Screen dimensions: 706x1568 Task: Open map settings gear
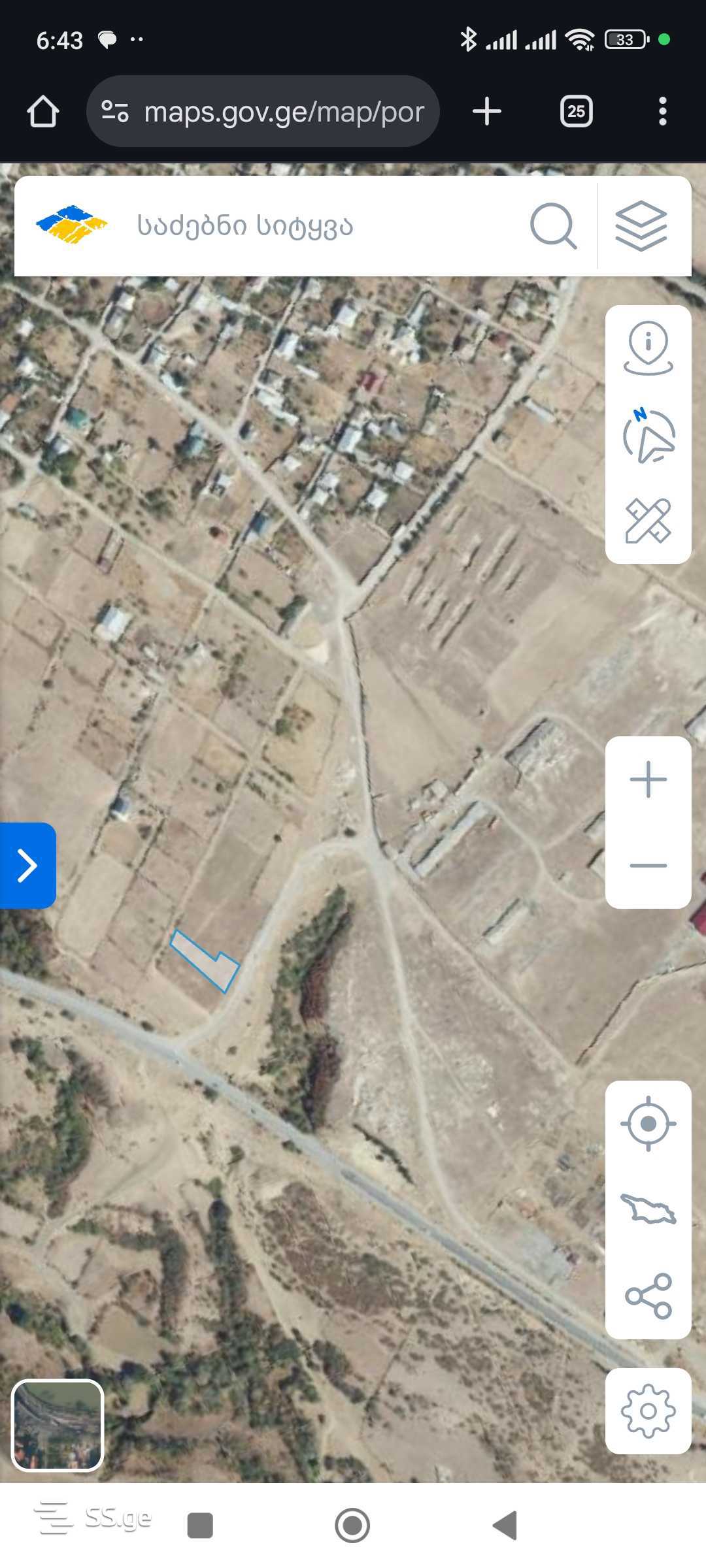tap(648, 1411)
